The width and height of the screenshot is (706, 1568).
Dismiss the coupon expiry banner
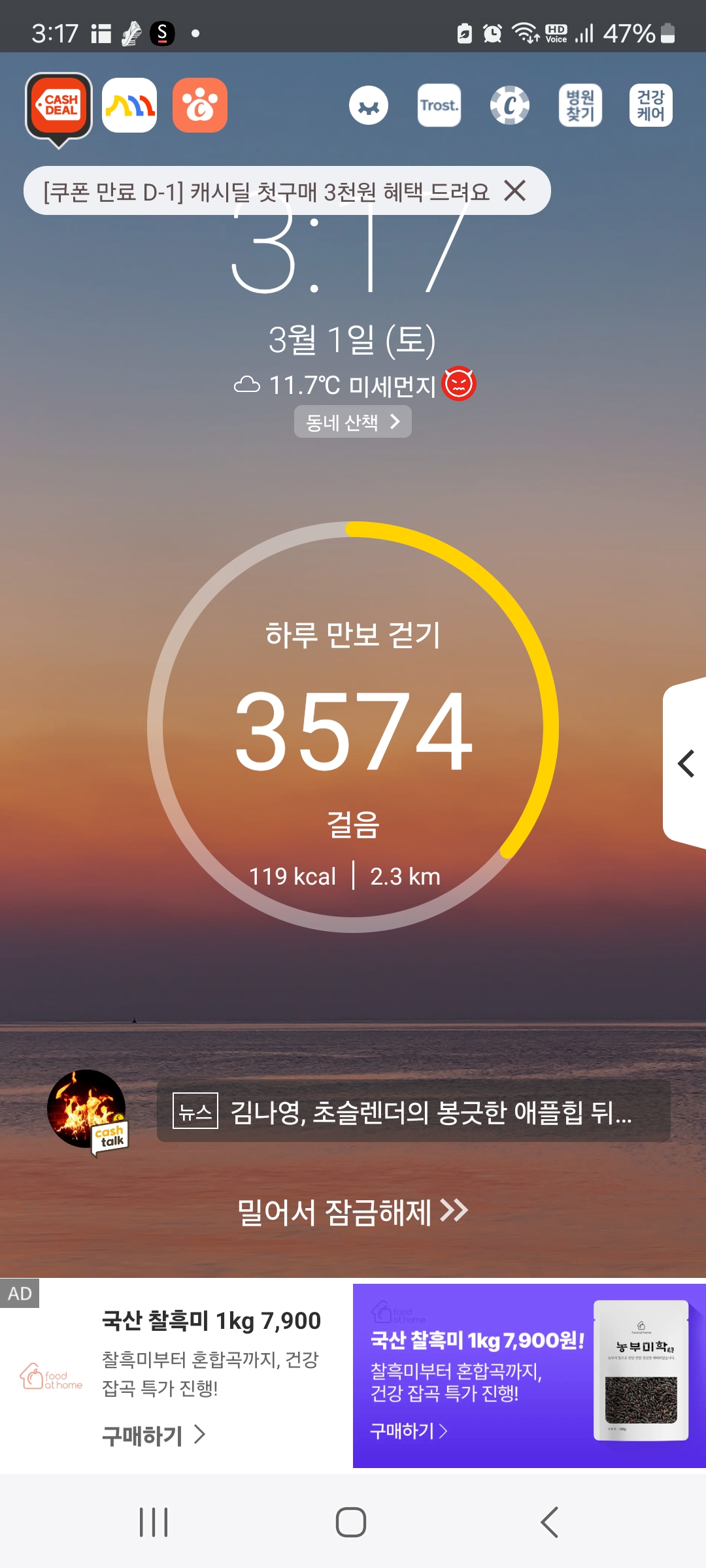pyautogui.click(x=515, y=191)
